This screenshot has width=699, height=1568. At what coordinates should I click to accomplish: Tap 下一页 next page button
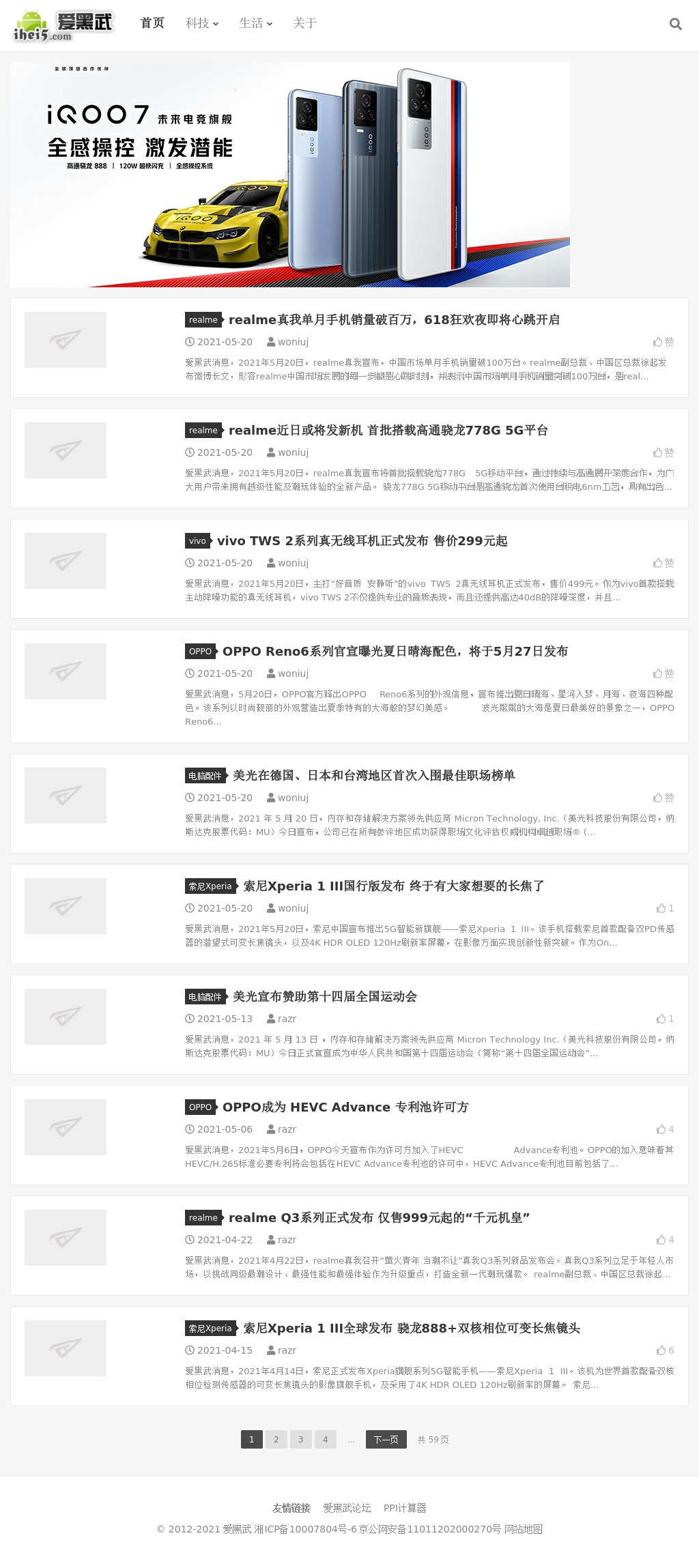pyautogui.click(x=386, y=1439)
